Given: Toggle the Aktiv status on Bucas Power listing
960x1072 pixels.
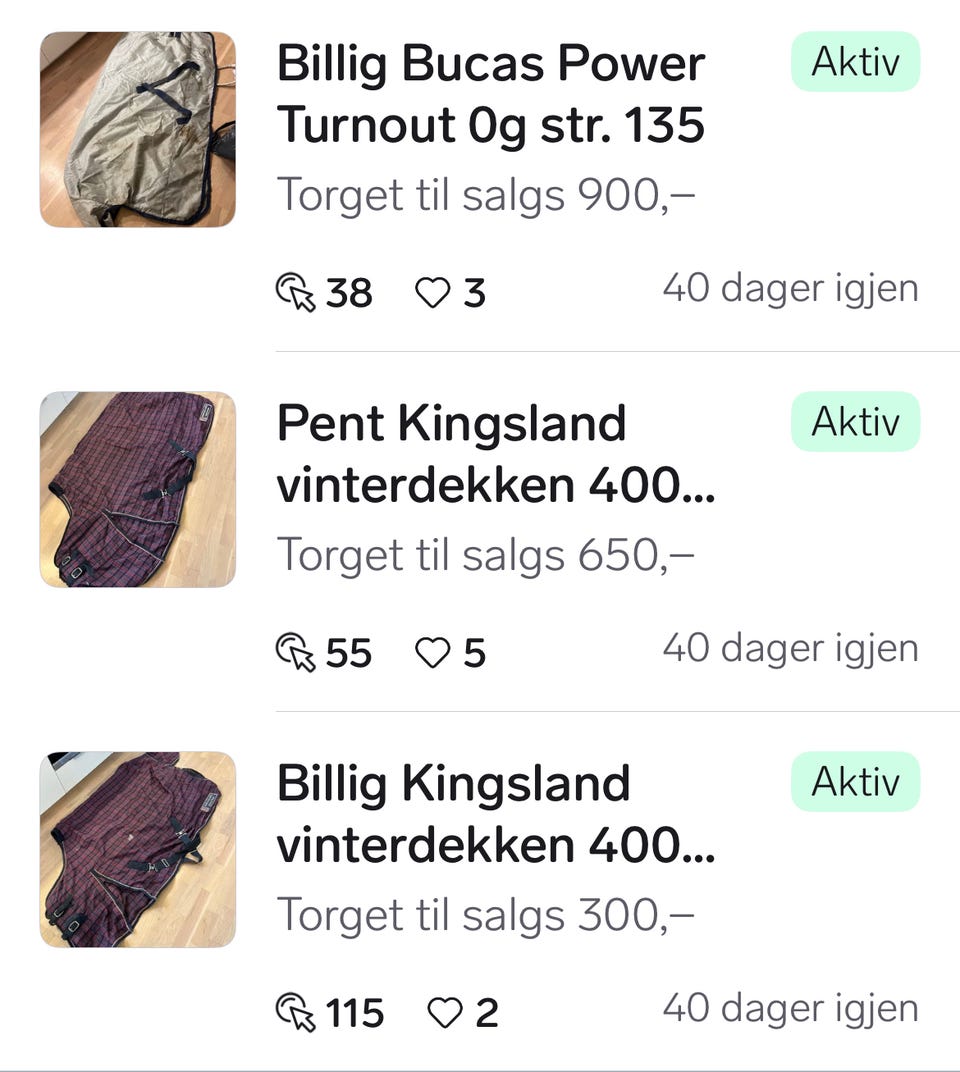Looking at the screenshot, I should [x=855, y=61].
